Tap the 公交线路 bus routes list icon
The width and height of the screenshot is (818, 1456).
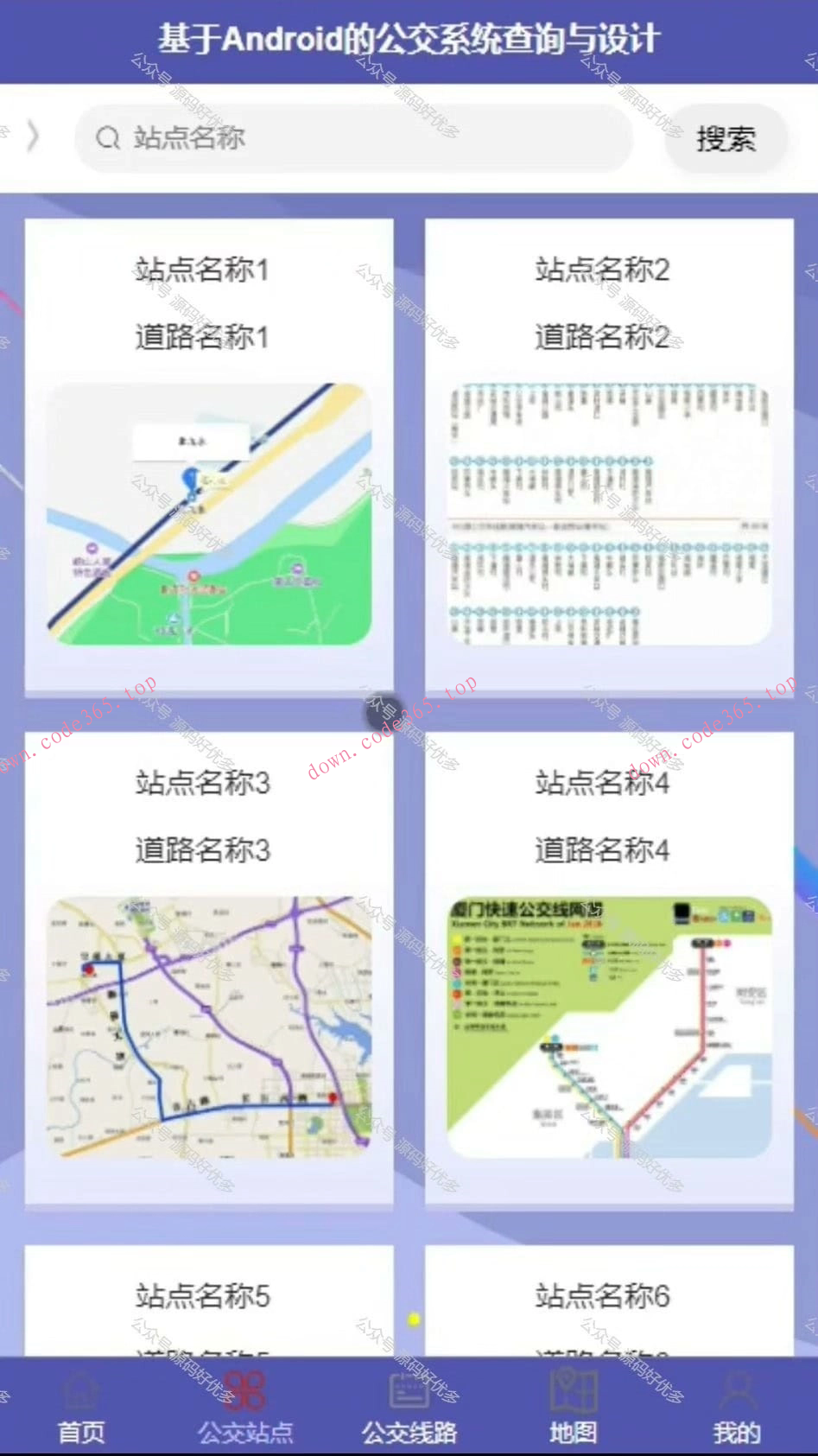point(406,1389)
